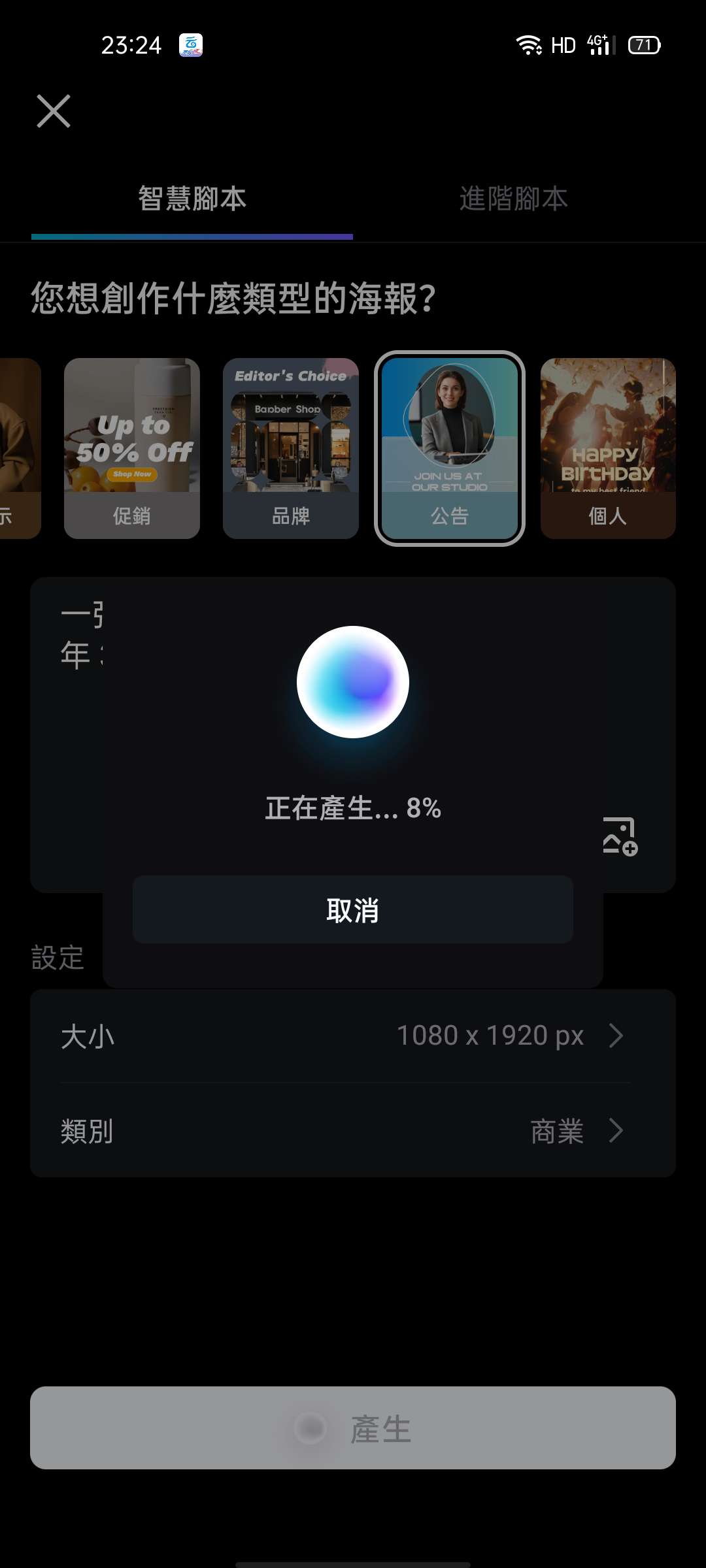This screenshot has height=1568, width=706.
Task: Open the 大小 size setting
Action: pyautogui.click(x=353, y=1036)
